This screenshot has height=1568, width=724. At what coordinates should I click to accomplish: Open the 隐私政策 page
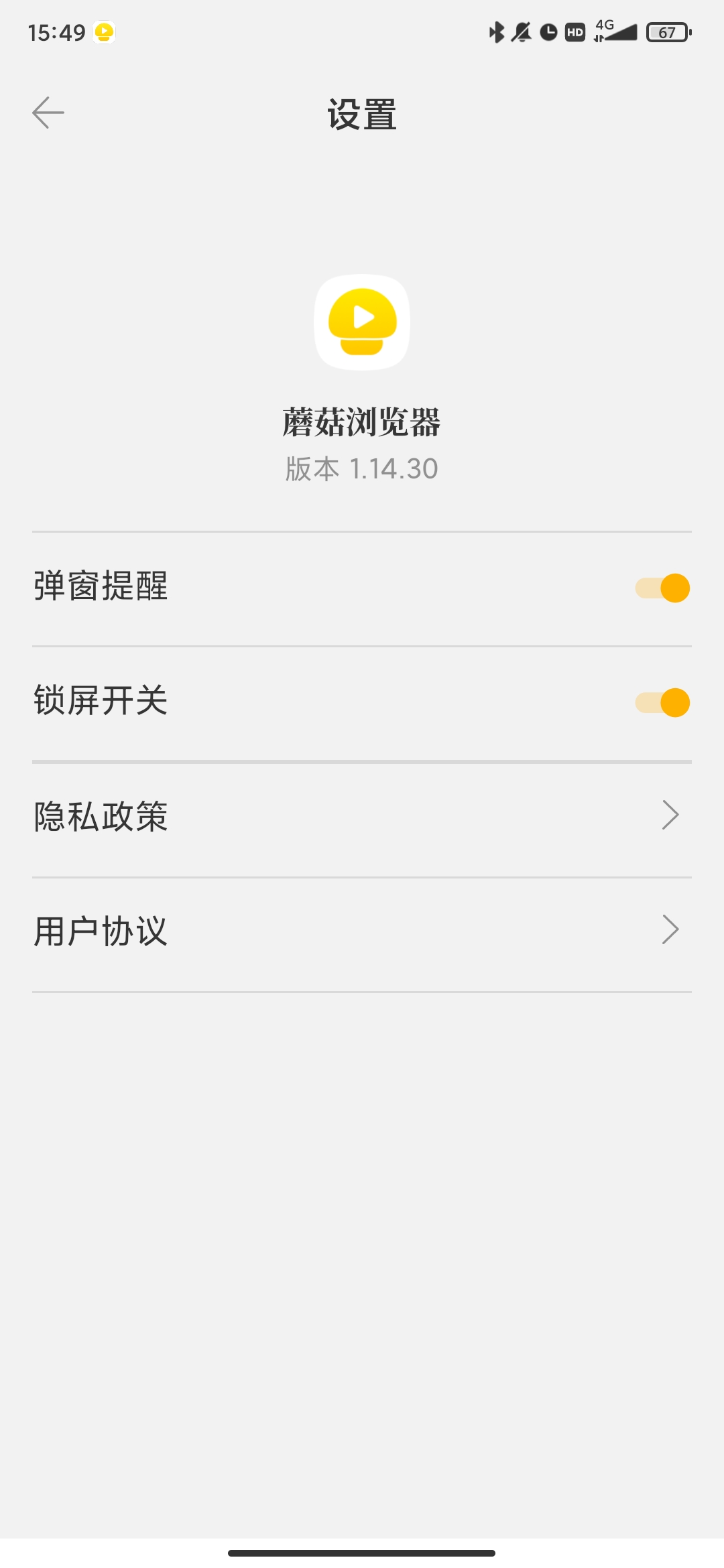pos(362,816)
